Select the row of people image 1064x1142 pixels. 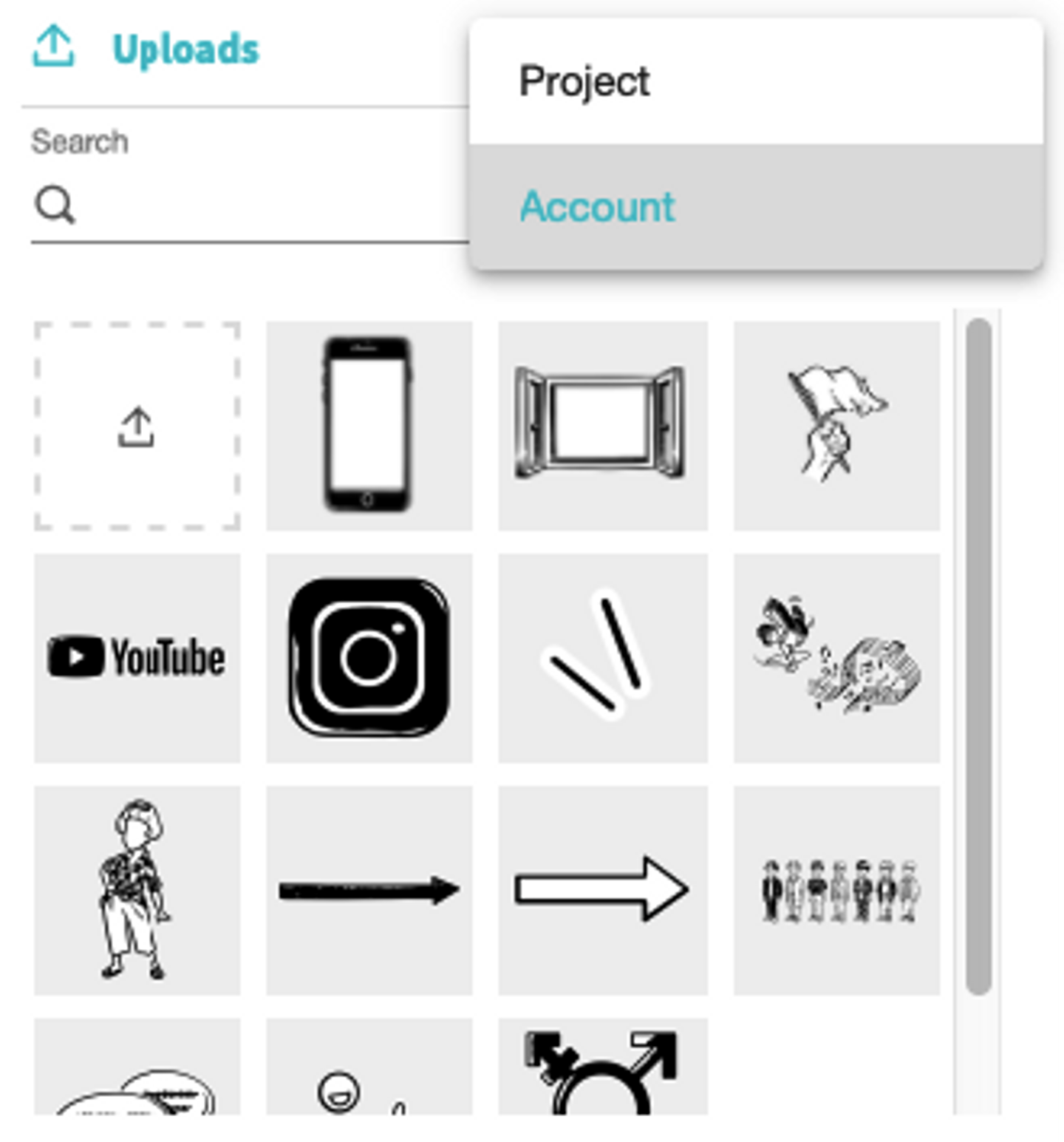(836, 889)
